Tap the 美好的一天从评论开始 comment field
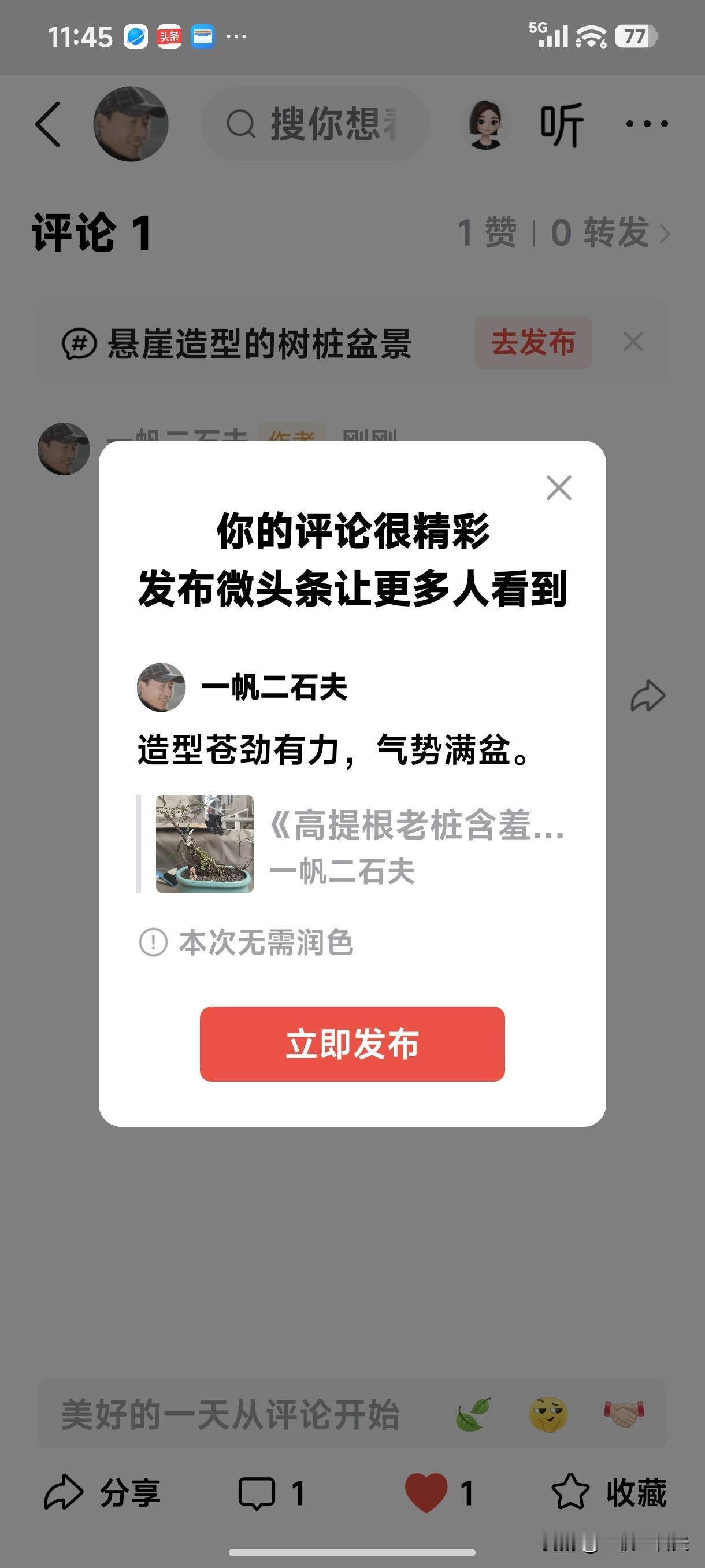 click(231, 1417)
